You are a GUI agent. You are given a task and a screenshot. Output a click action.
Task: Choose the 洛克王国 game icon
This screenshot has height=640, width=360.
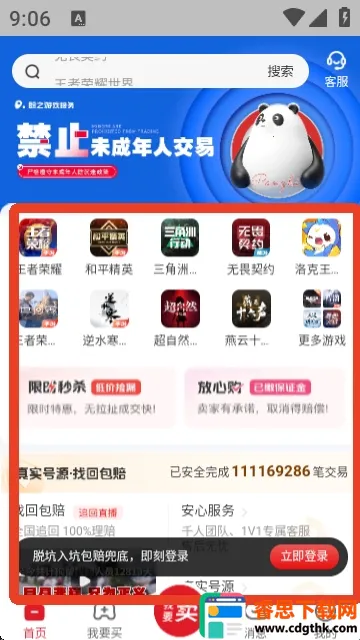pyautogui.click(x=321, y=238)
